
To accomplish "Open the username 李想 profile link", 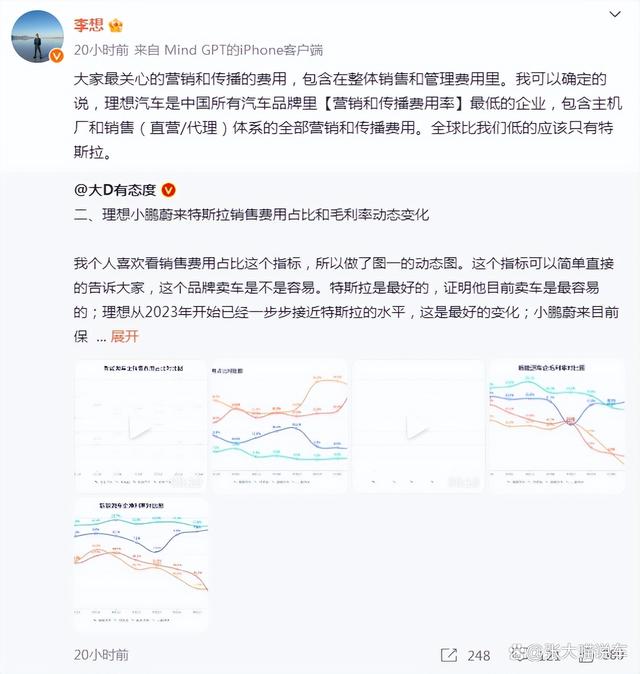I will tap(91, 23).
